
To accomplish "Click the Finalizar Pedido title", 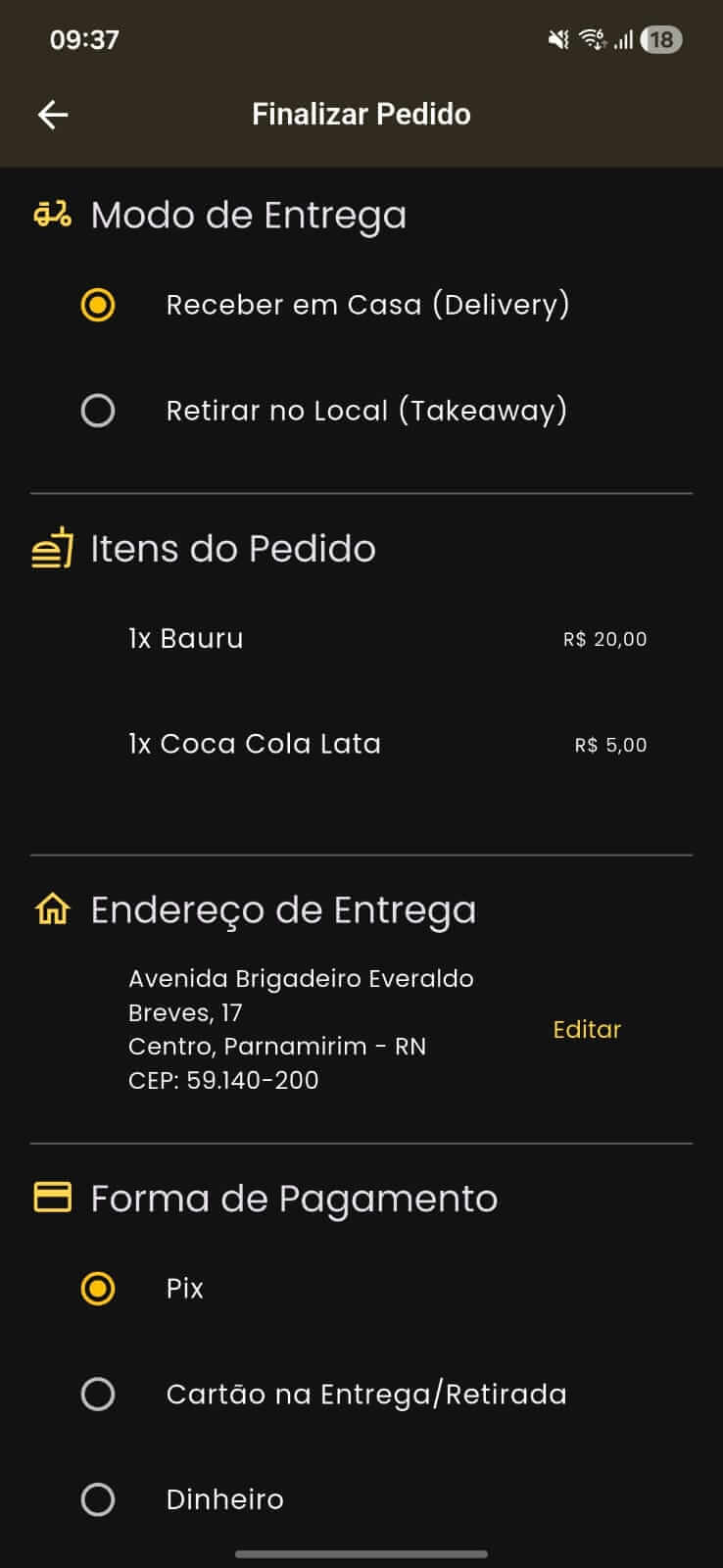I will coord(361,114).
